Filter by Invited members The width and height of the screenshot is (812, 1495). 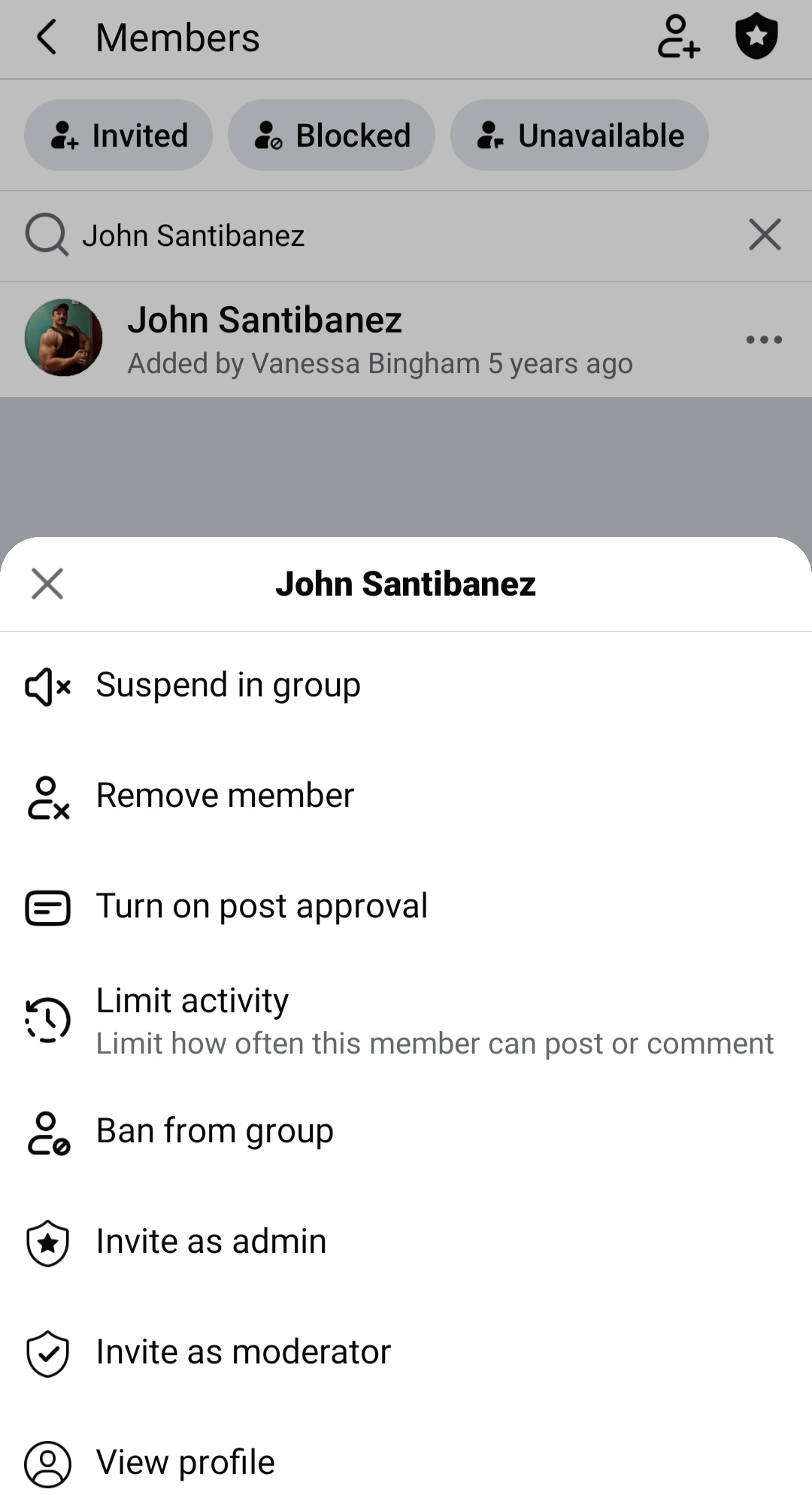pos(118,135)
